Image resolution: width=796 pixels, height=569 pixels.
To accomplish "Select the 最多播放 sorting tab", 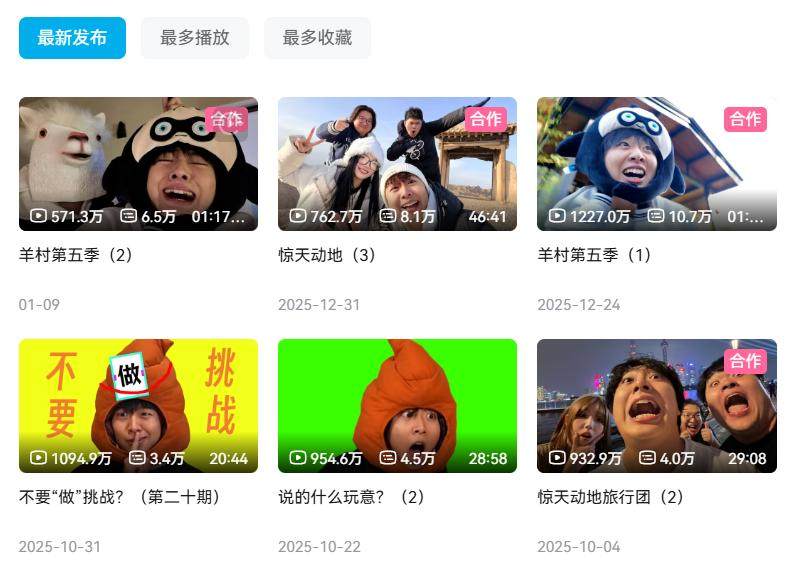I will point(195,38).
